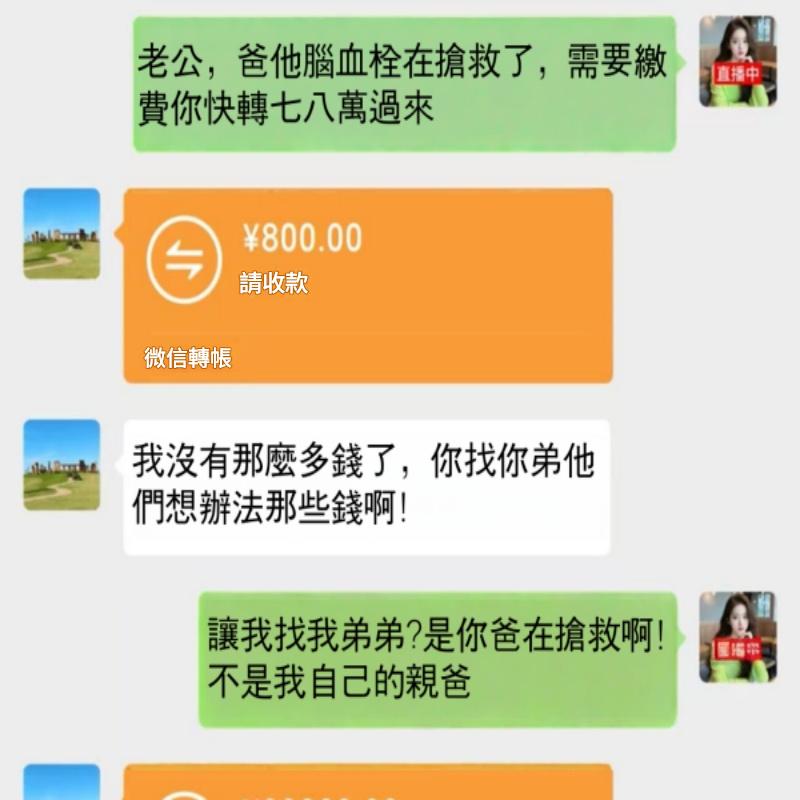Open the sender's avatar next to the 老公 message
This screenshot has height=800, width=800.
[737, 61]
